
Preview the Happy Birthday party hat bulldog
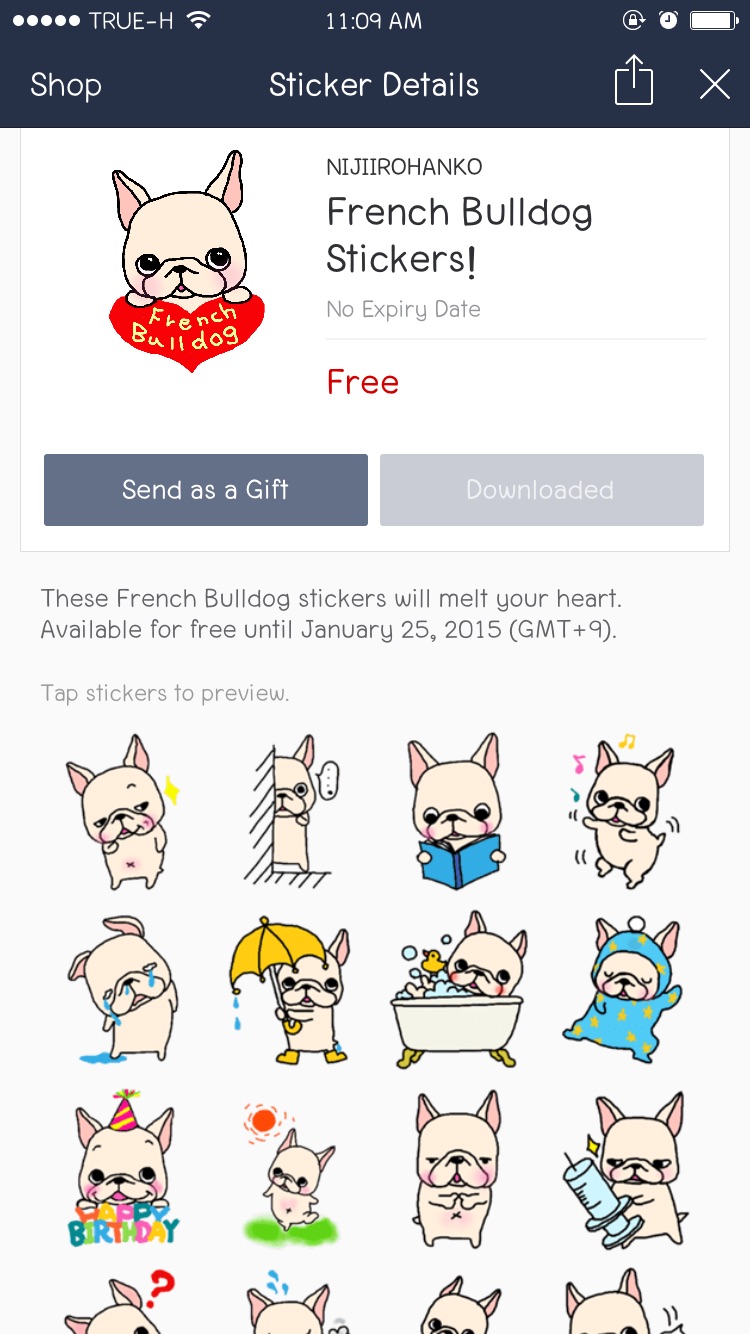[x=122, y=1168]
